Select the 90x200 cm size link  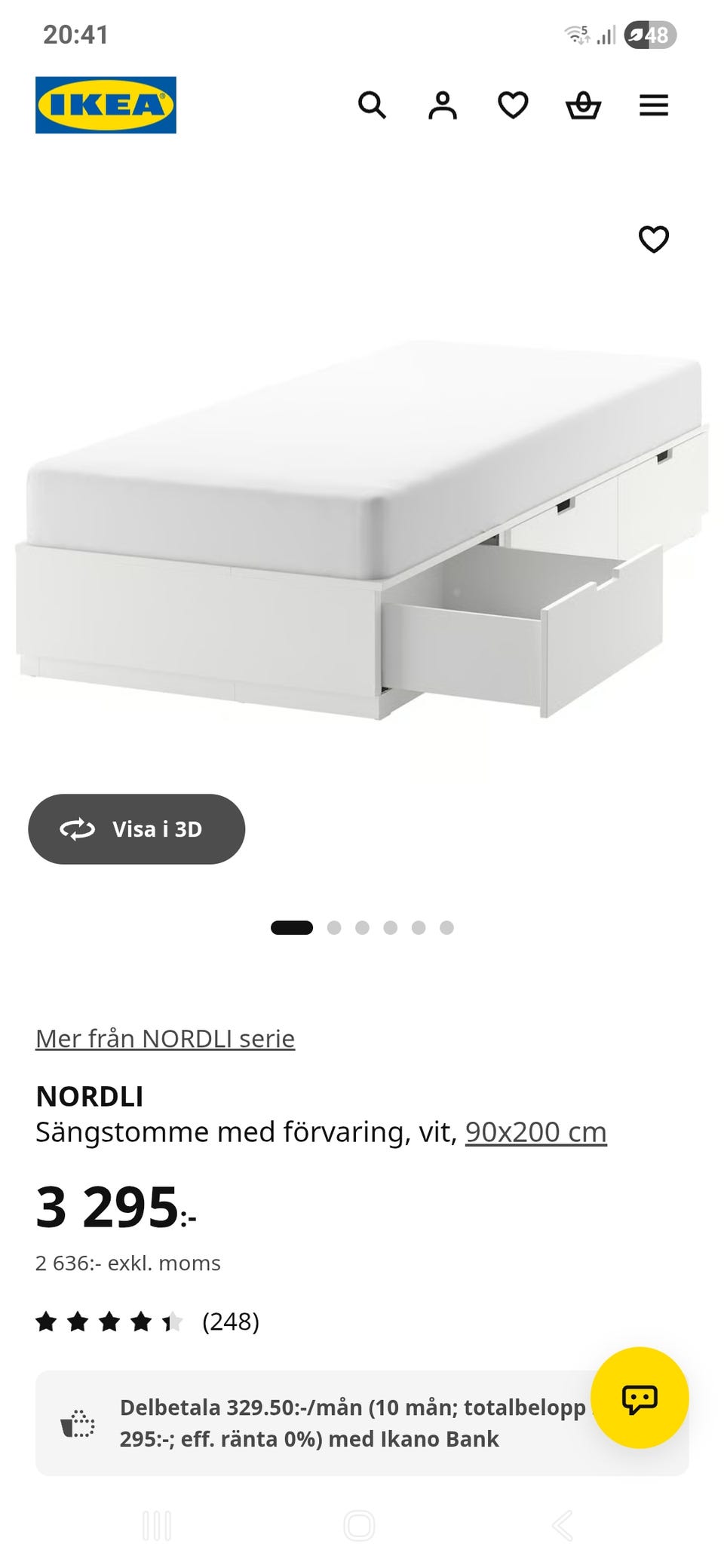(x=536, y=1132)
